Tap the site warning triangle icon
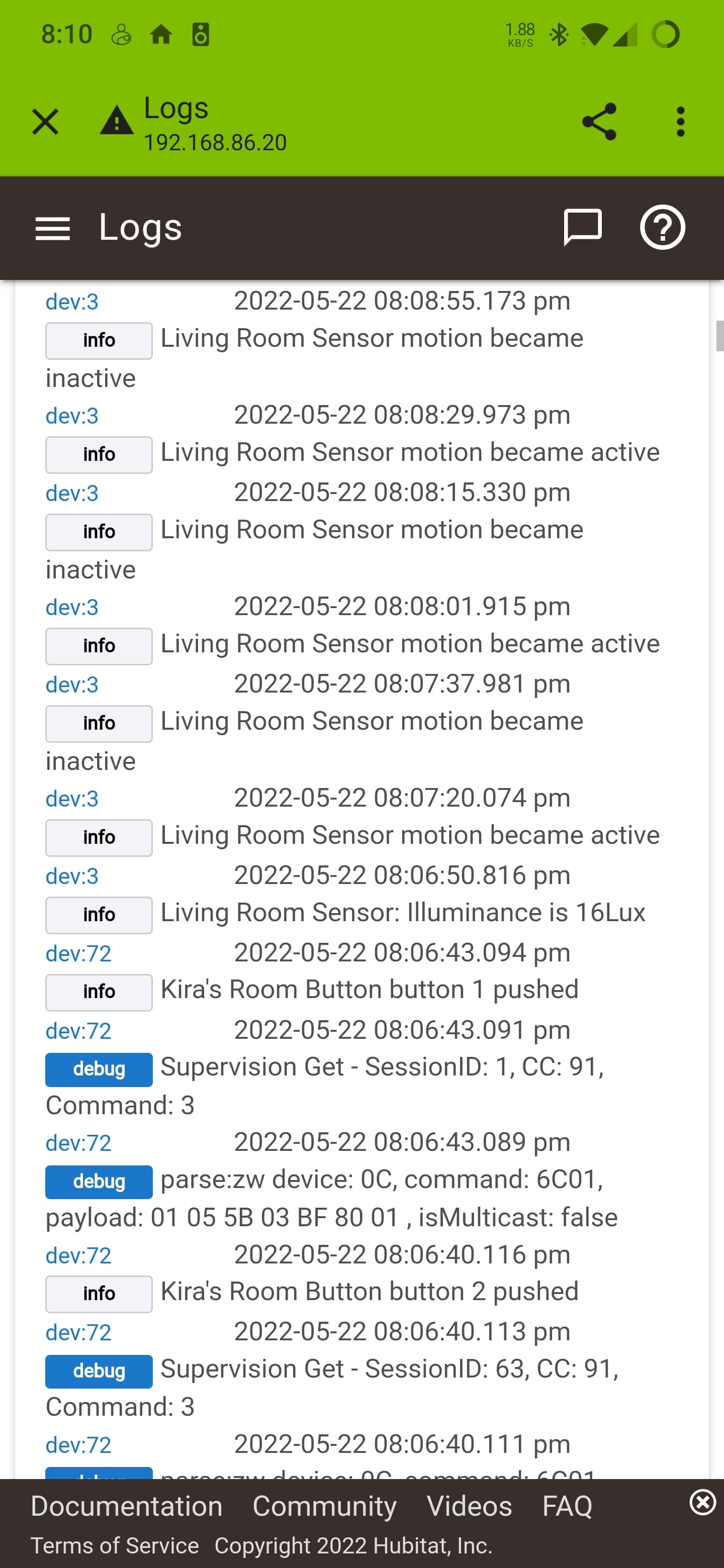 point(117,120)
